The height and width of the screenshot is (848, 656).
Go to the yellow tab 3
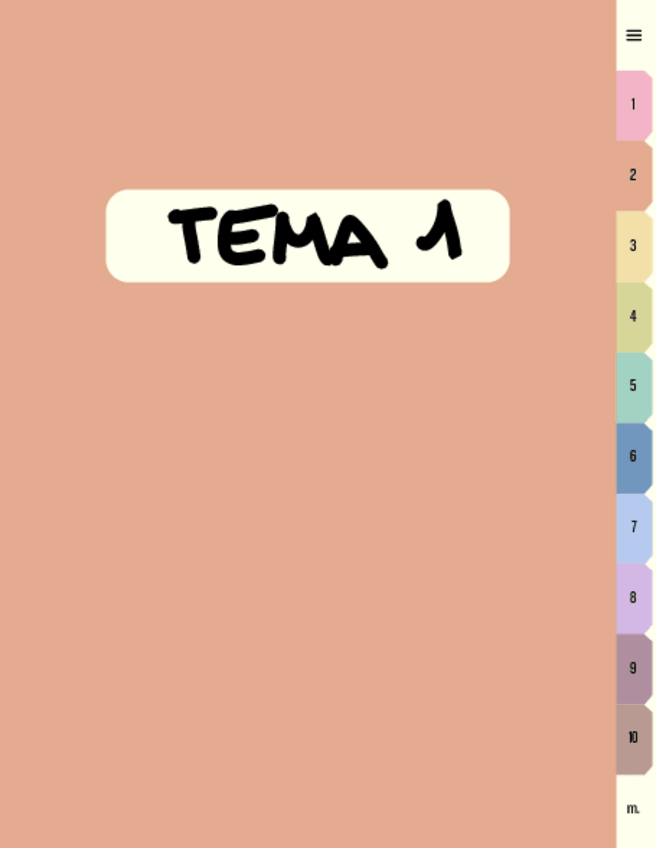(x=633, y=246)
